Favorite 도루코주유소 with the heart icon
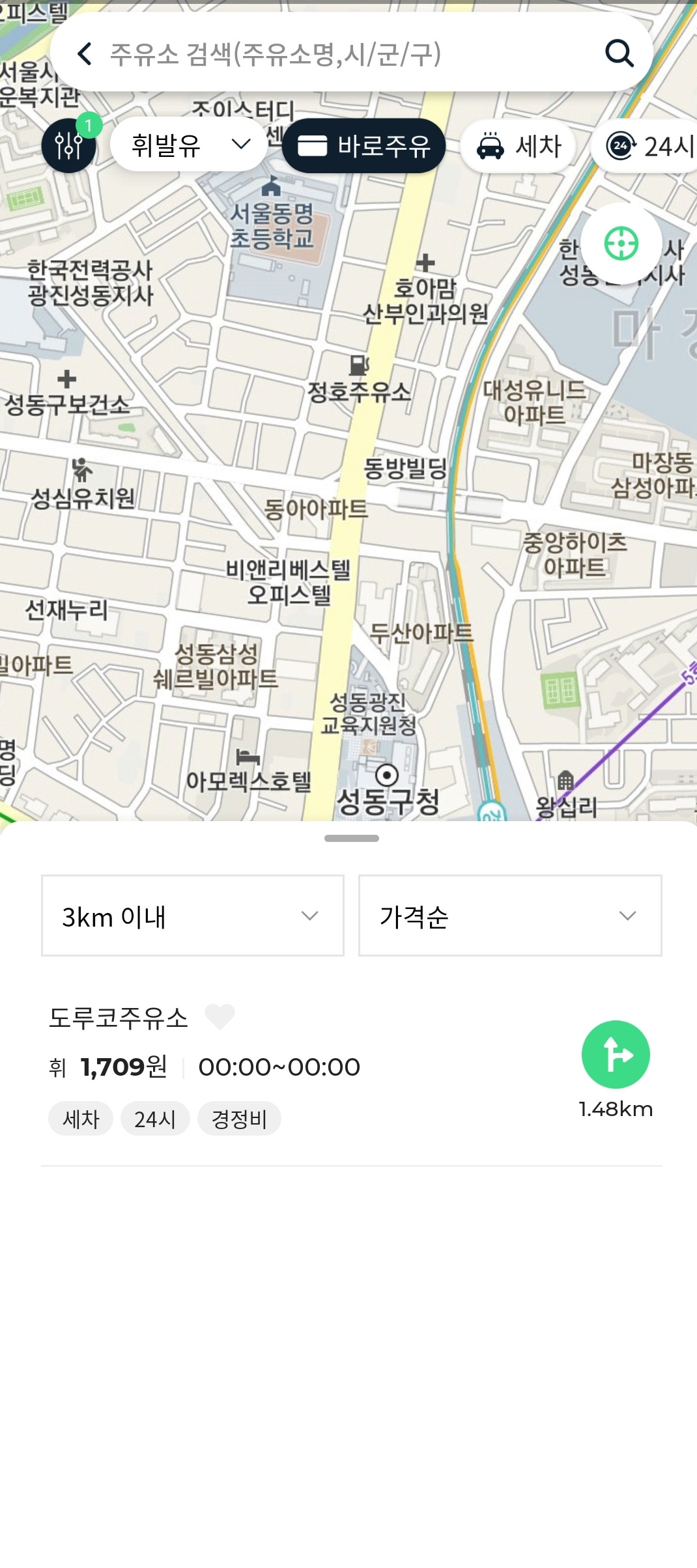 (x=220, y=1016)
